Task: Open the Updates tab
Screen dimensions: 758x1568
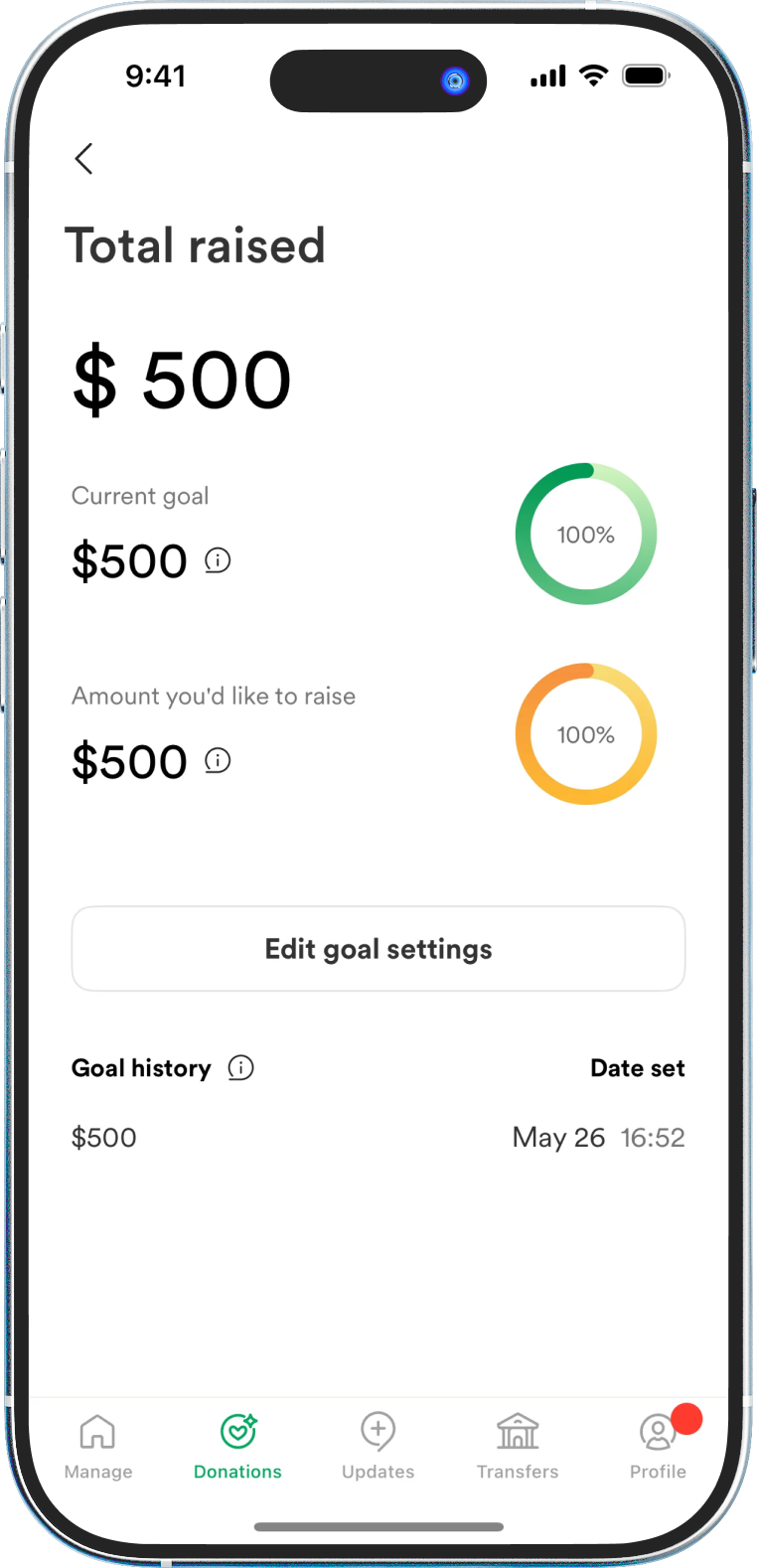Action: click(x=378, y=1447)
